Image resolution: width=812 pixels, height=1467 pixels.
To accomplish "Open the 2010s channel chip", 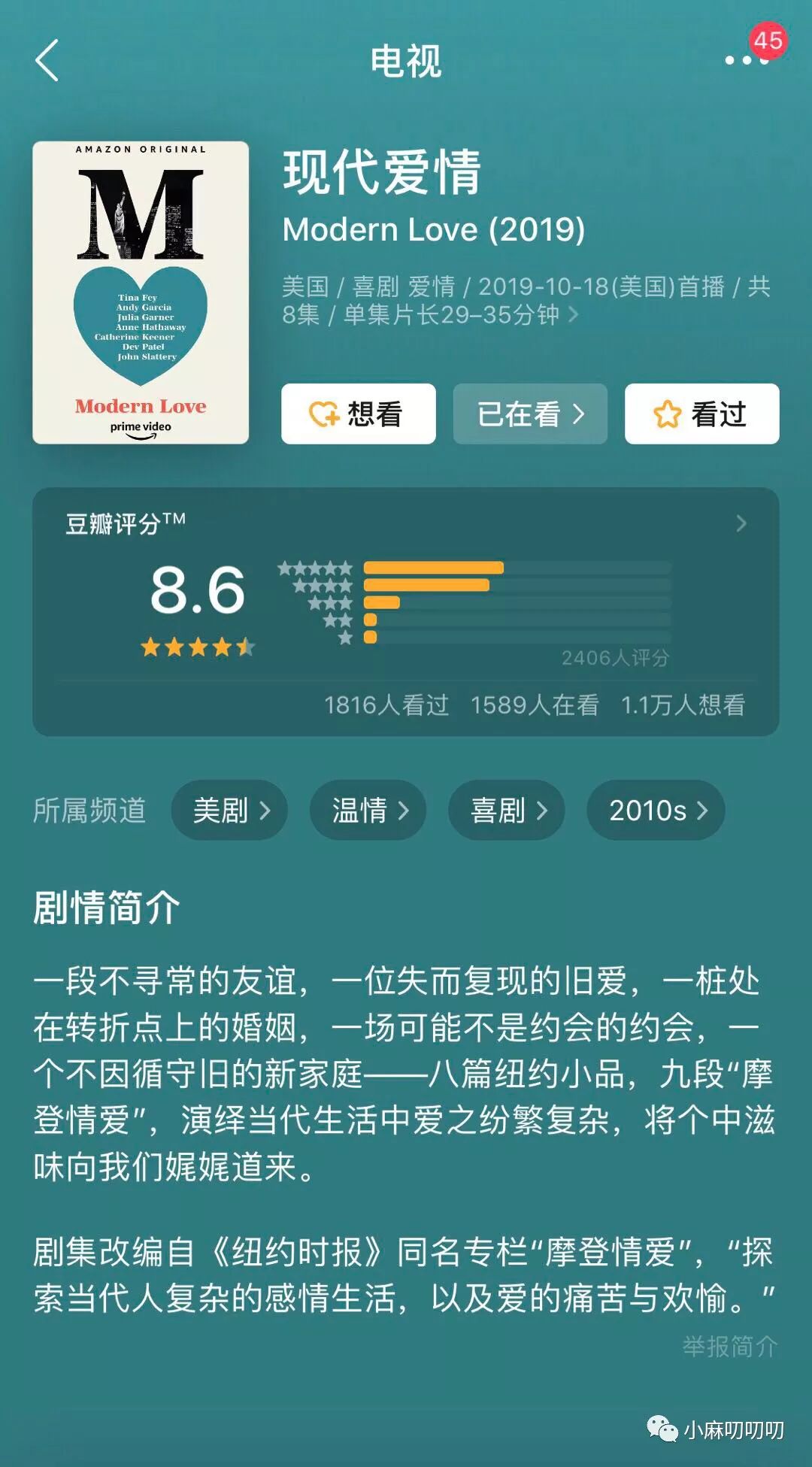I will 656,810.
